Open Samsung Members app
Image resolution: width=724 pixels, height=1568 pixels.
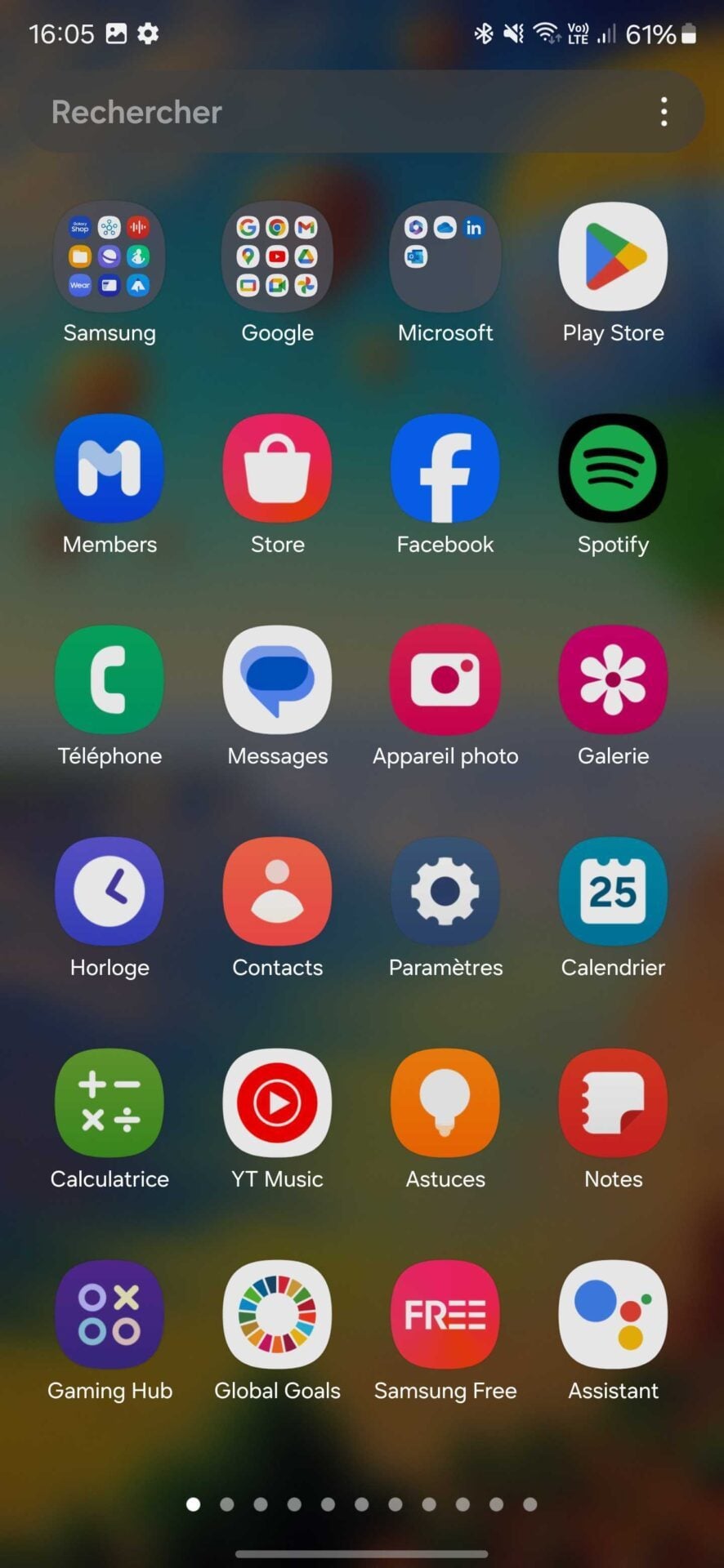109,469
